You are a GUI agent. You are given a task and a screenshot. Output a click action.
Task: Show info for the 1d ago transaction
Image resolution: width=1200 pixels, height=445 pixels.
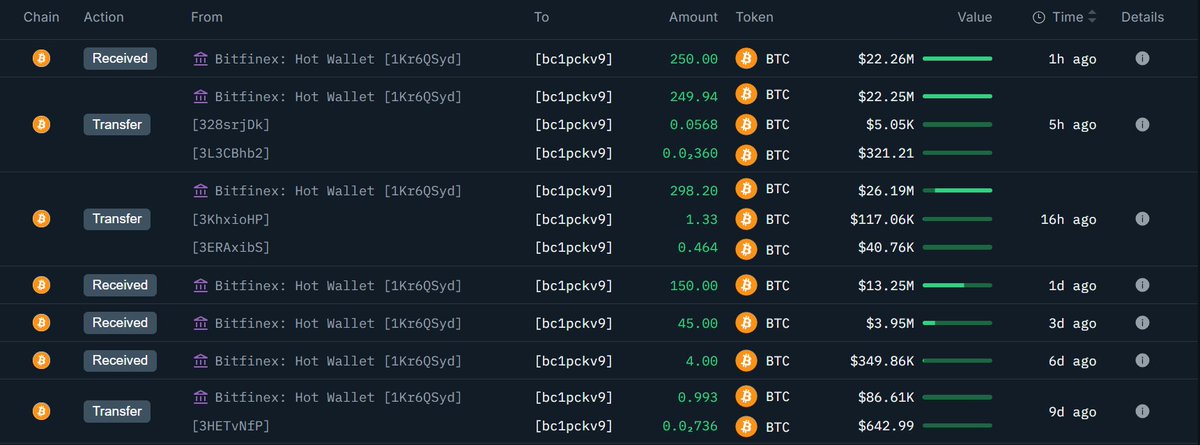[1142, 286]
